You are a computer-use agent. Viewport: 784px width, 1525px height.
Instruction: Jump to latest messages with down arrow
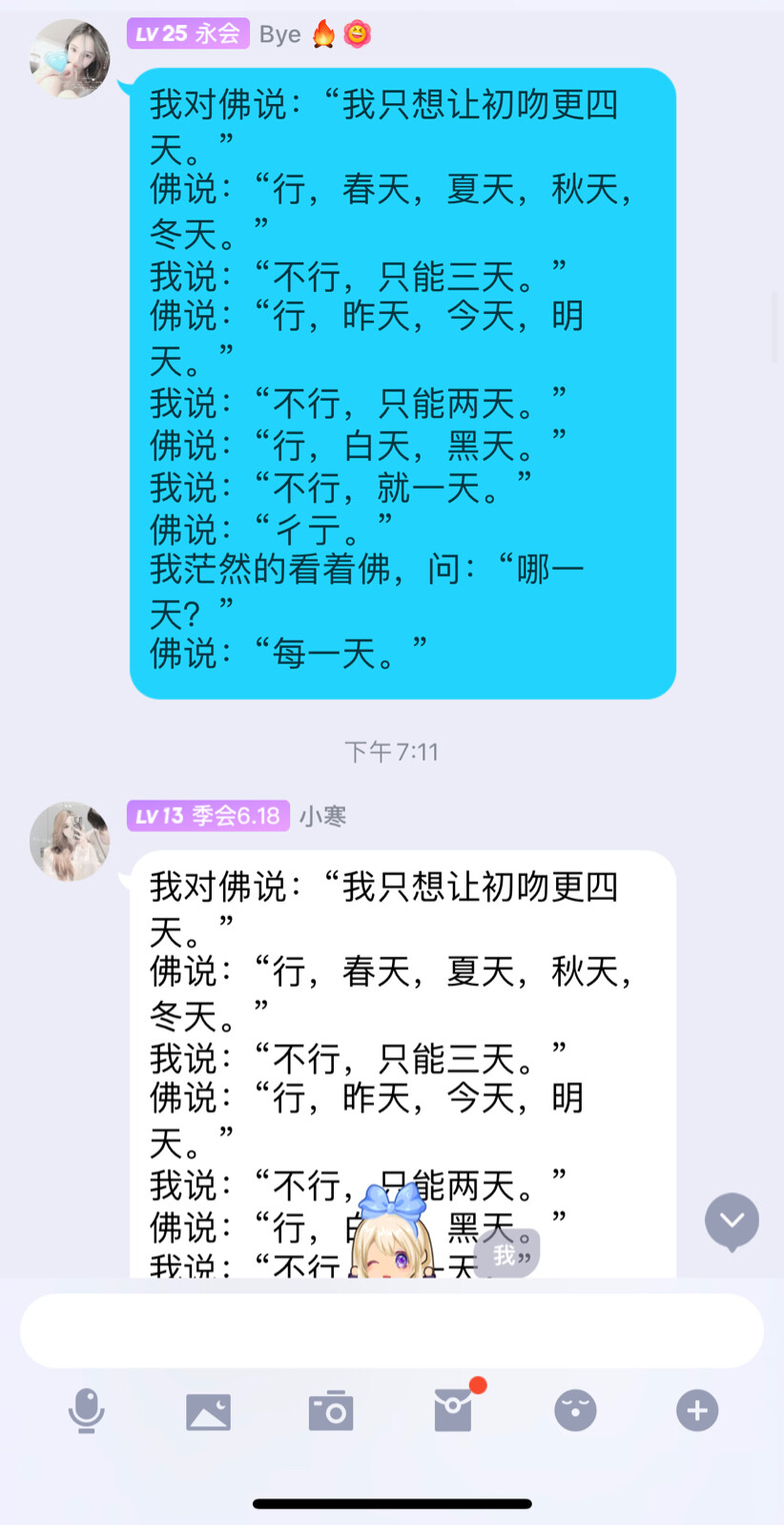(732, 1221)
